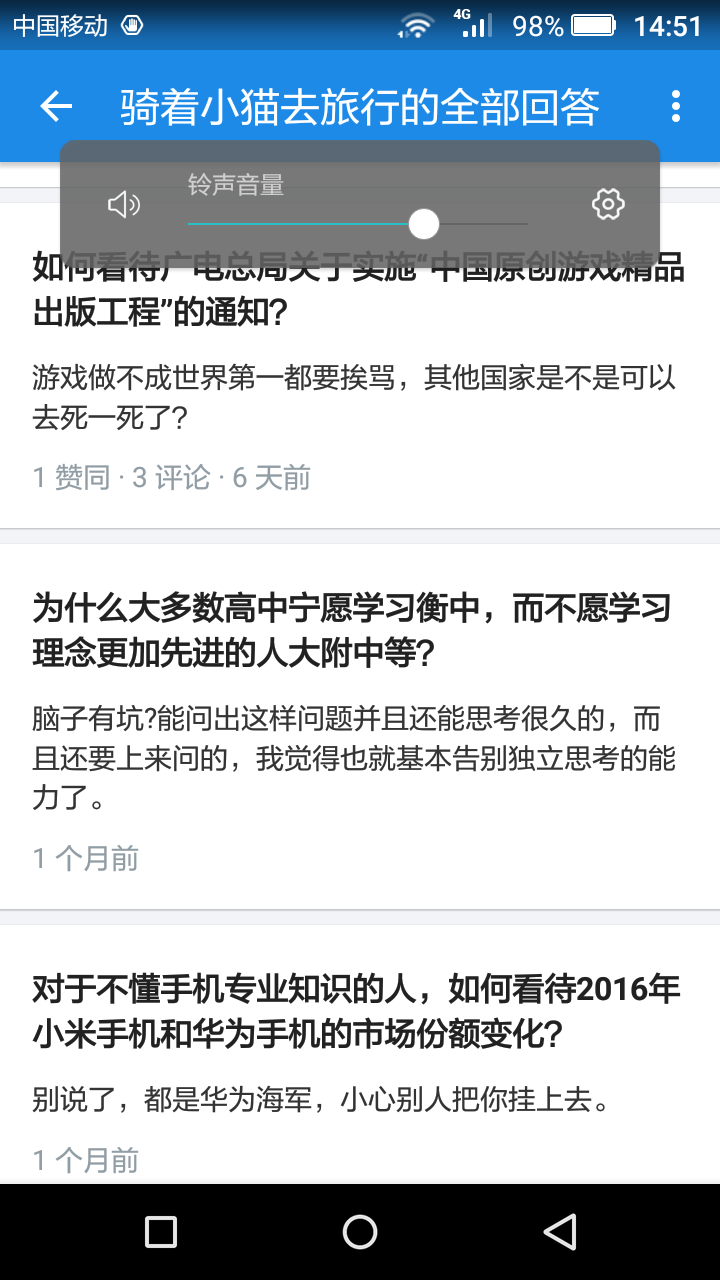Go to the system home screen
The image size is (720, 1280).
tap(360, 1232)
